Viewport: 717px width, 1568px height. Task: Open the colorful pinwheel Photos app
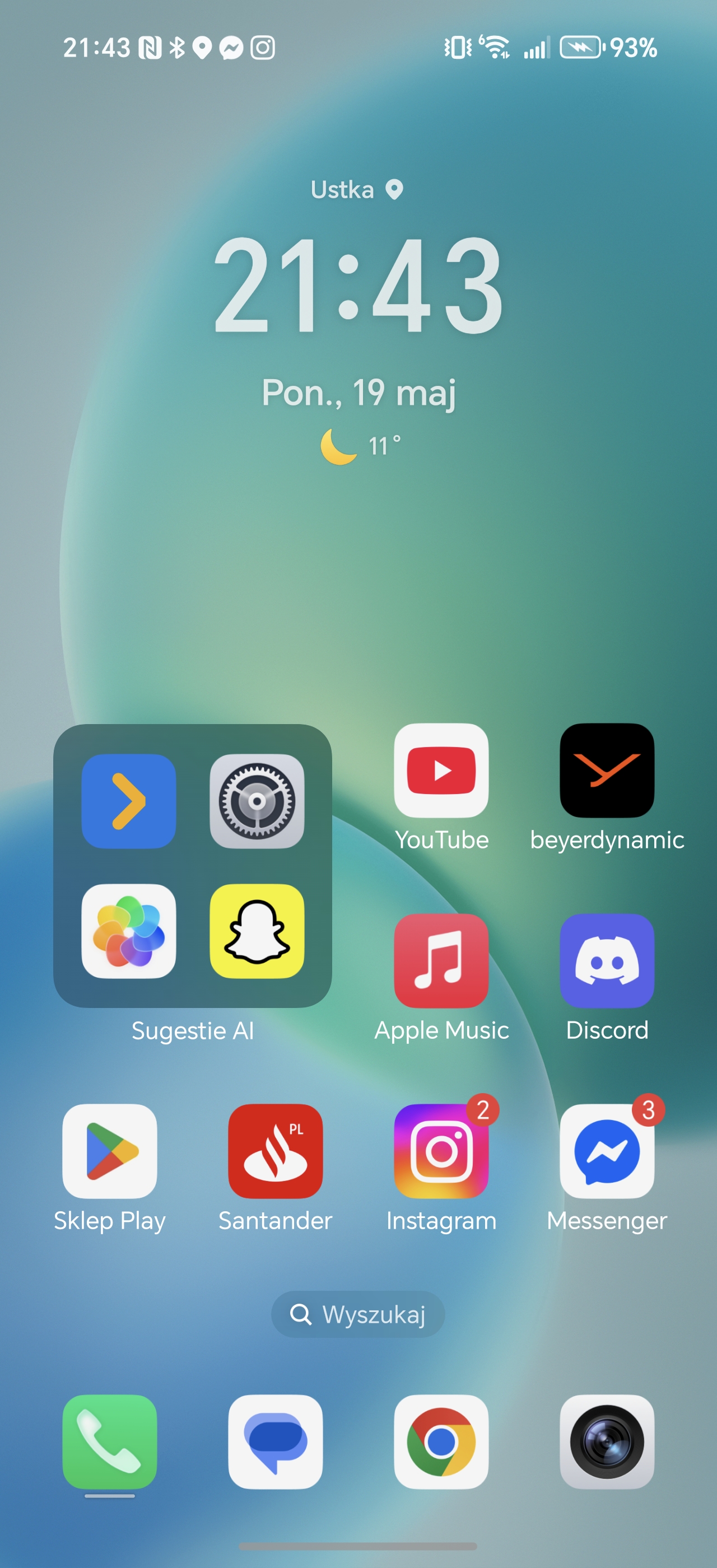click(x=128, y=931)
